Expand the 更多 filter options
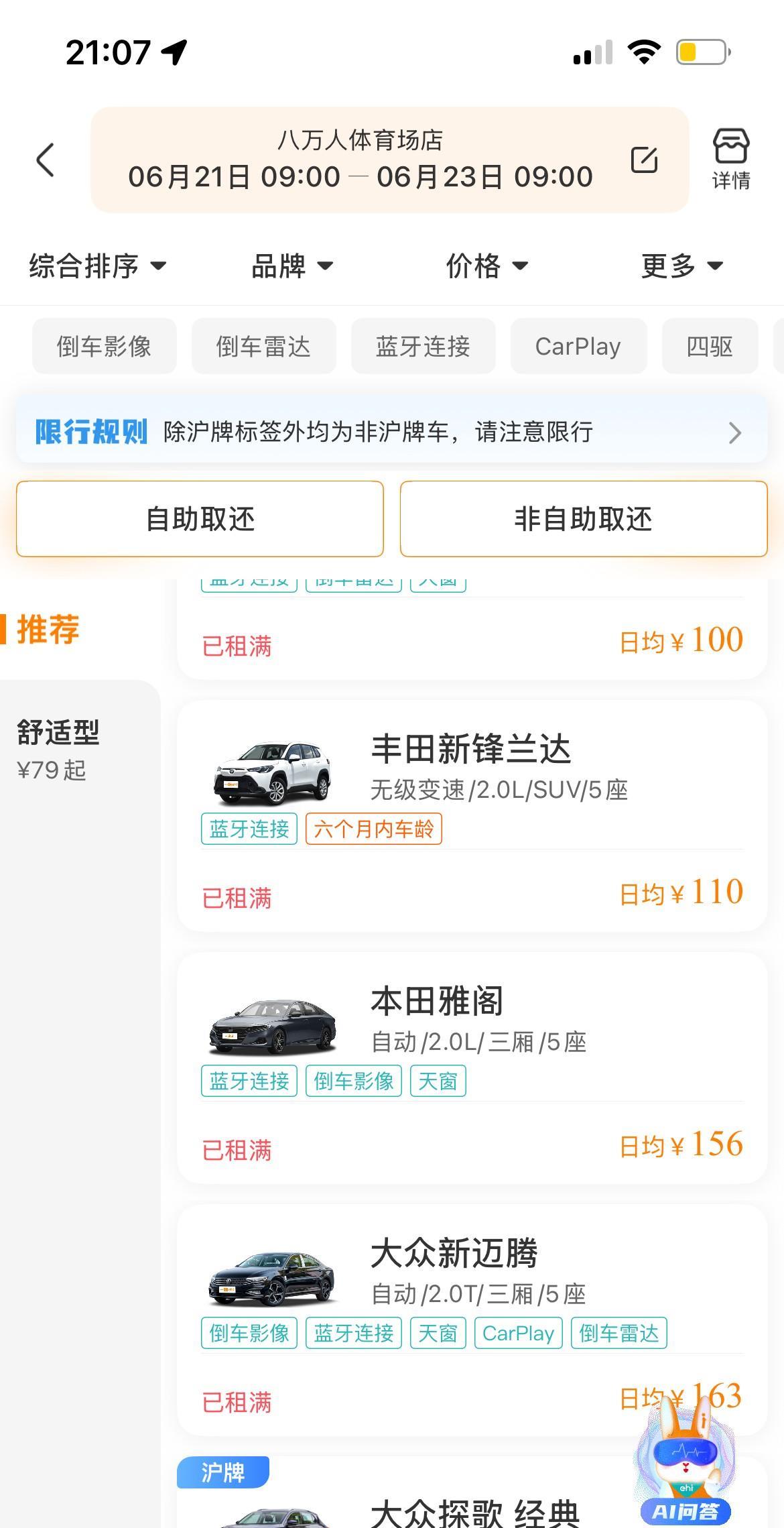 [x=682, y=266]
